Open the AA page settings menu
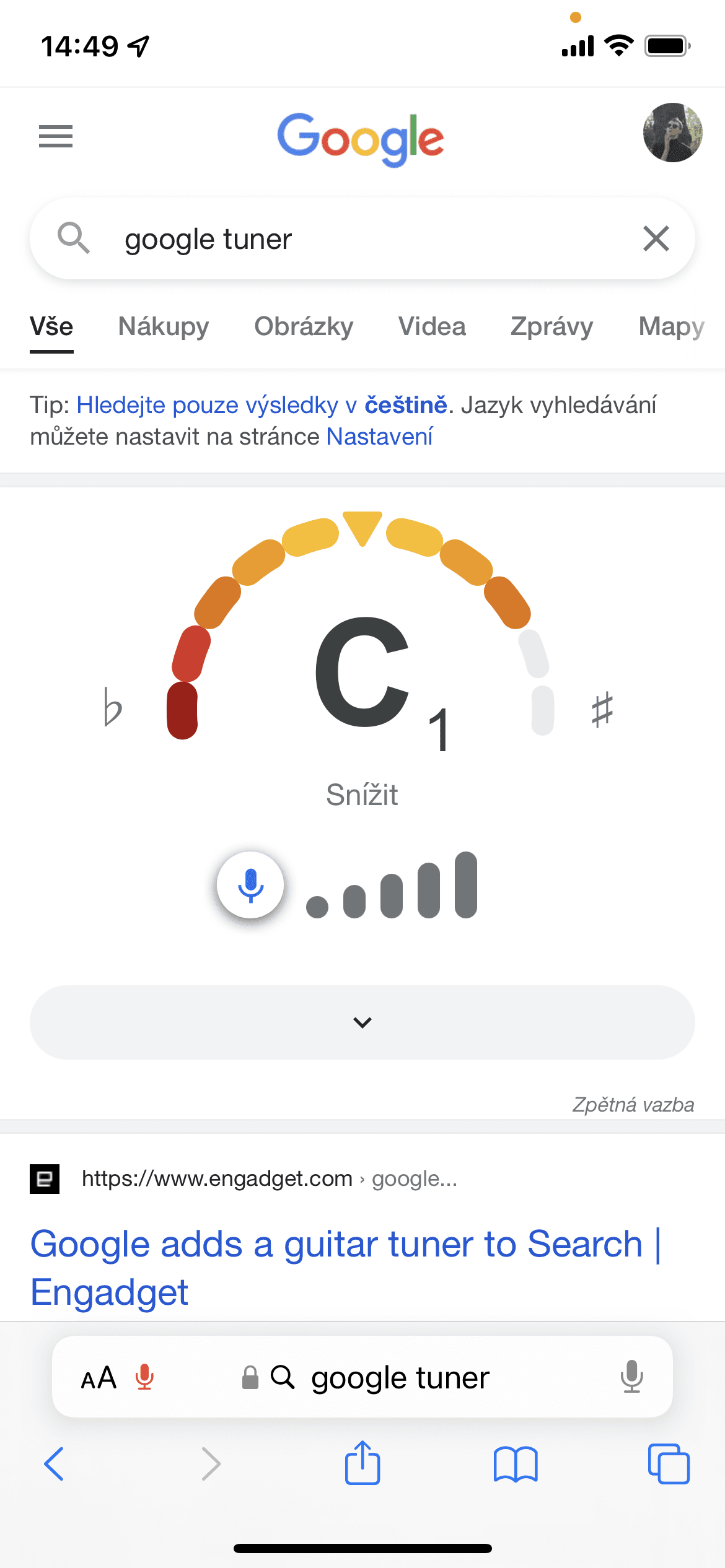This screenshot has height=1568, width=725. (x=99, y=1377)
